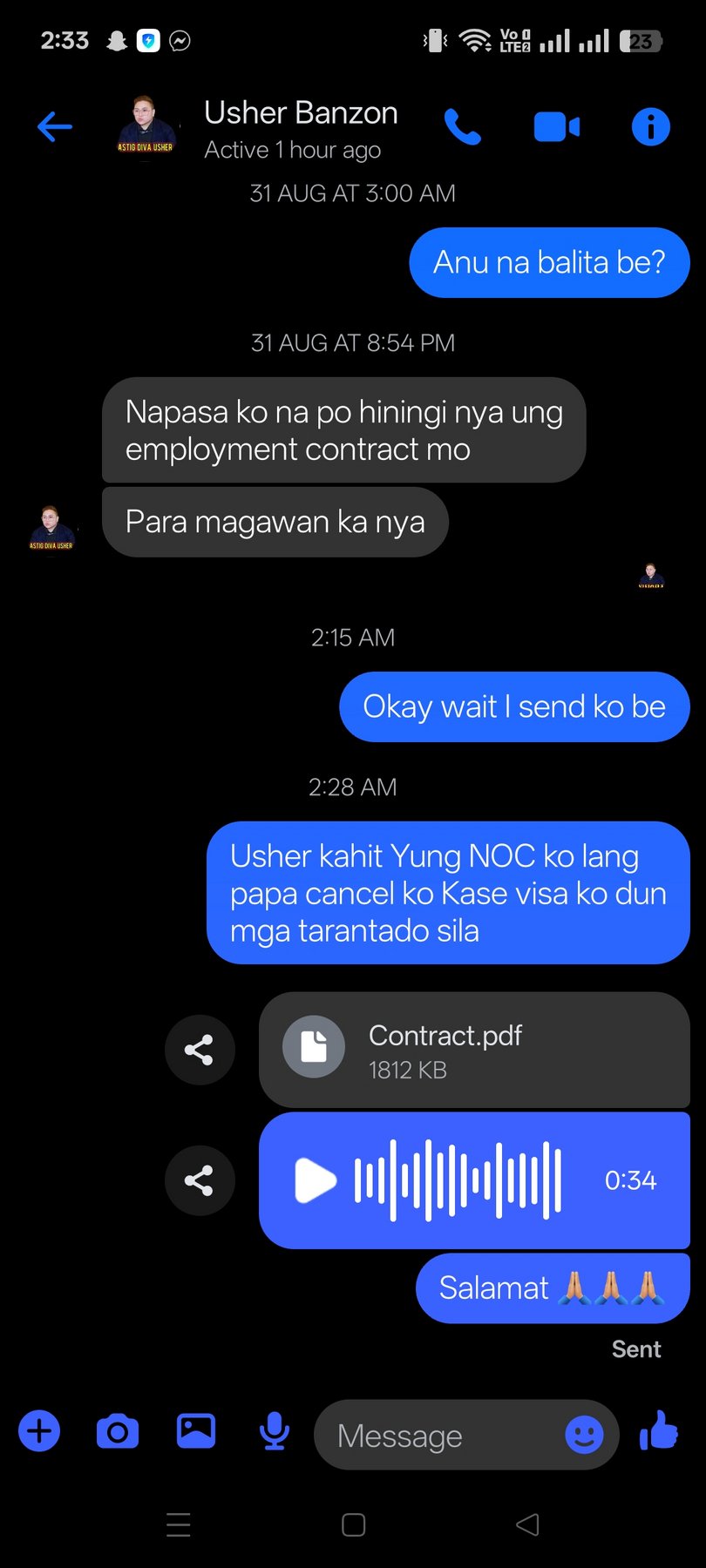Viewport: 706px width, 1568px height.
Task: Focus the Message text field
Action: click(x=436, y=1435)
